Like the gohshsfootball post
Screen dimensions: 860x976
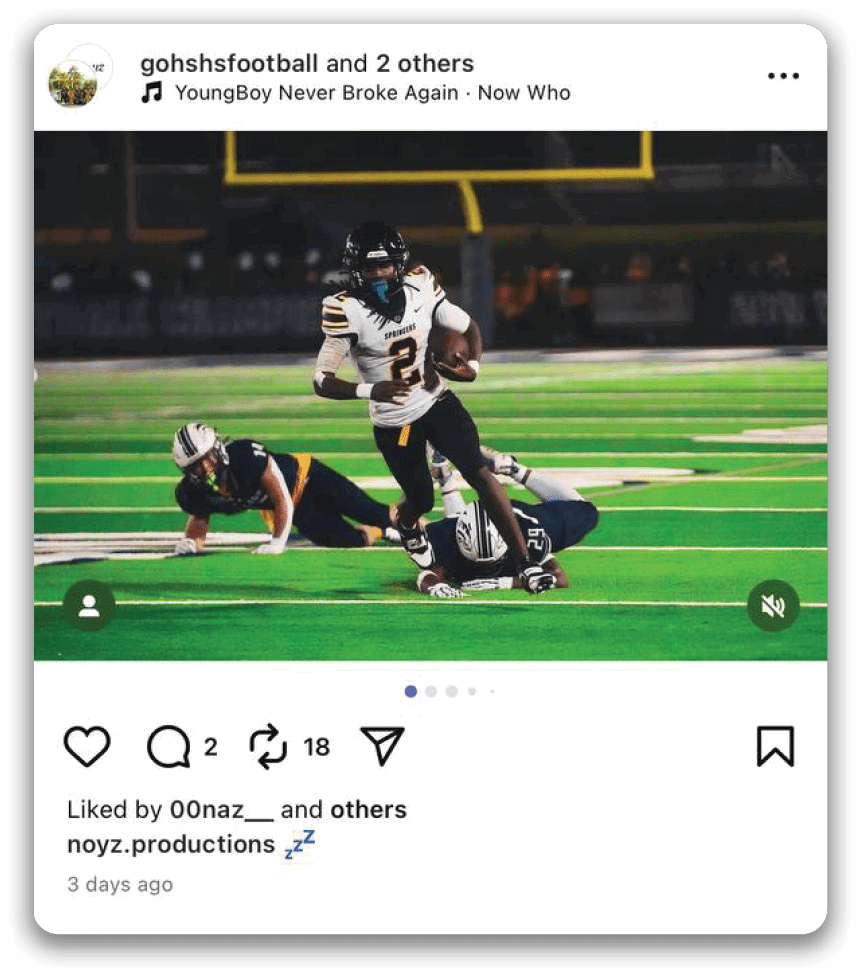pos(87,747)
